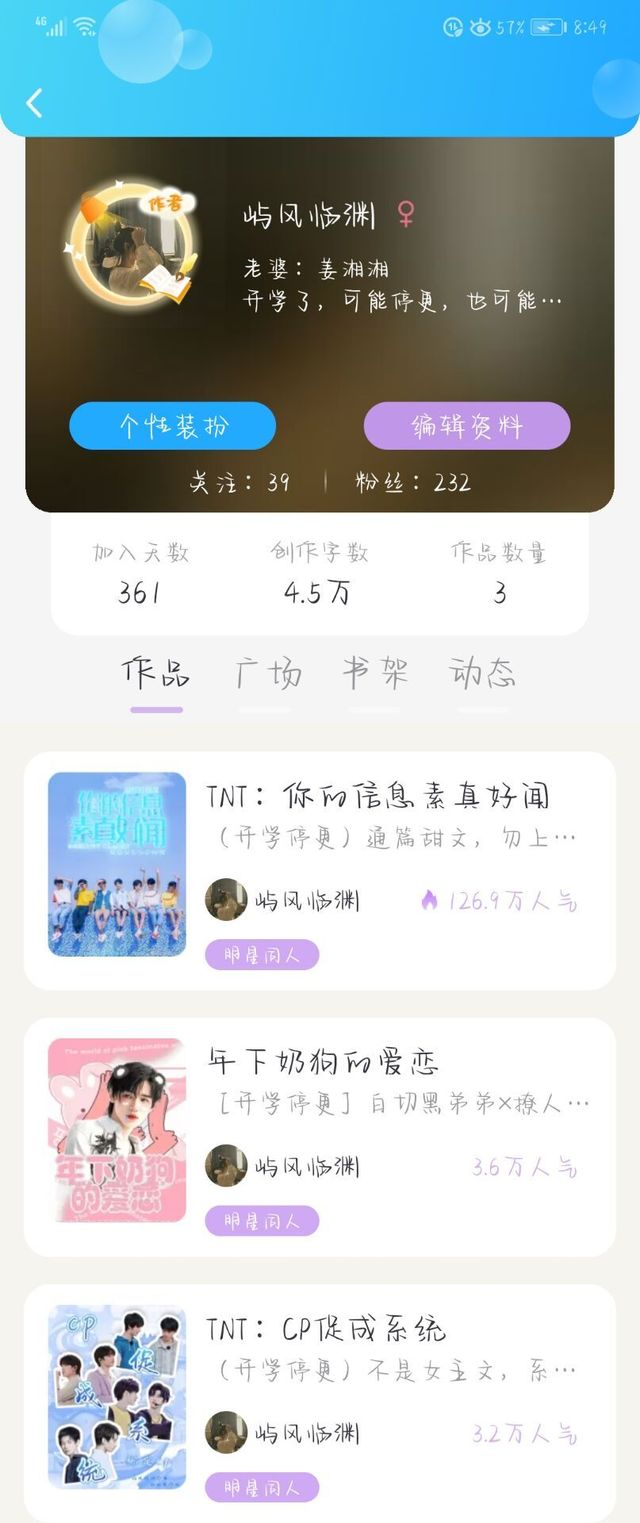Open the 个性装扮 customization button
This screenshot has width=640, height=1523.
click(172, 426)
